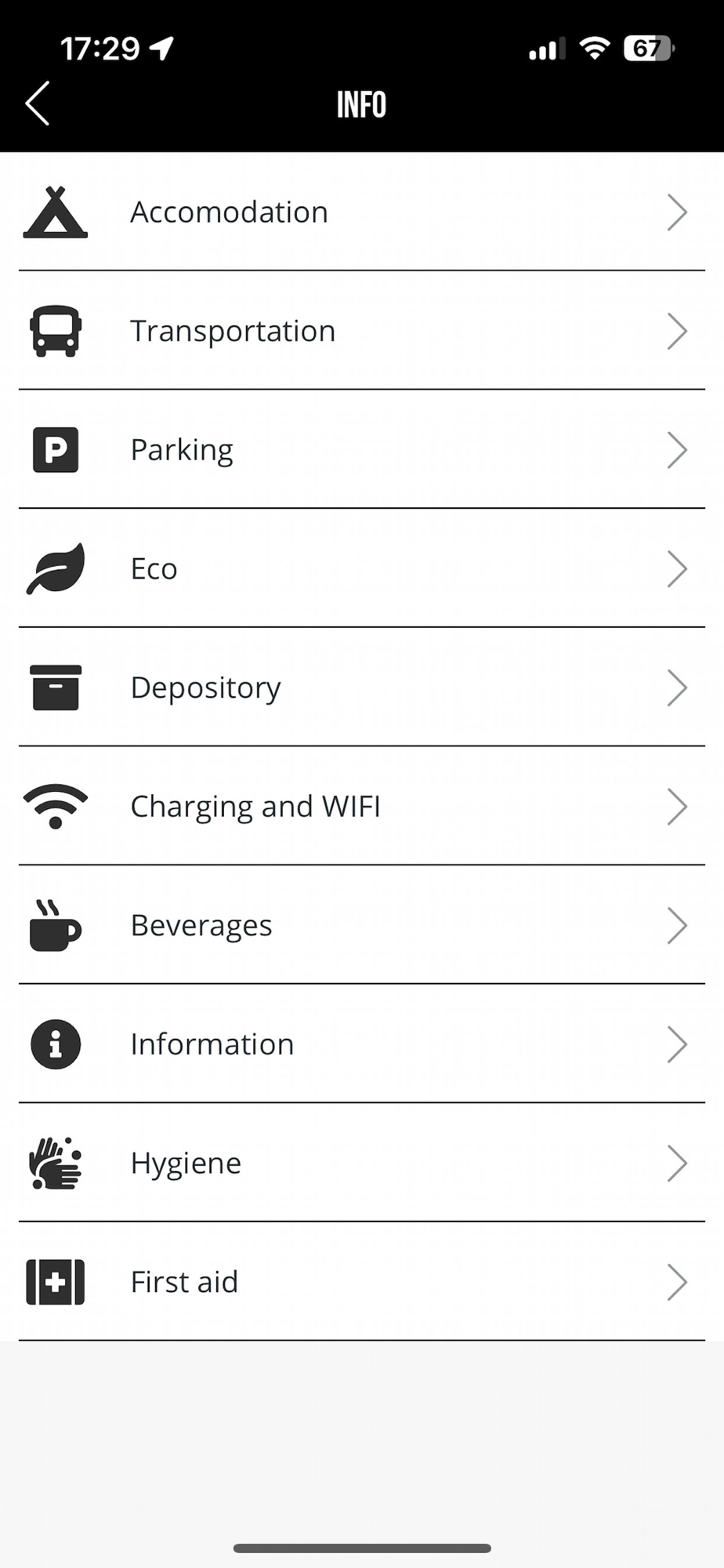Select the Parking row
This screenshot has width=724, height=1568.
tap(362, 449)
